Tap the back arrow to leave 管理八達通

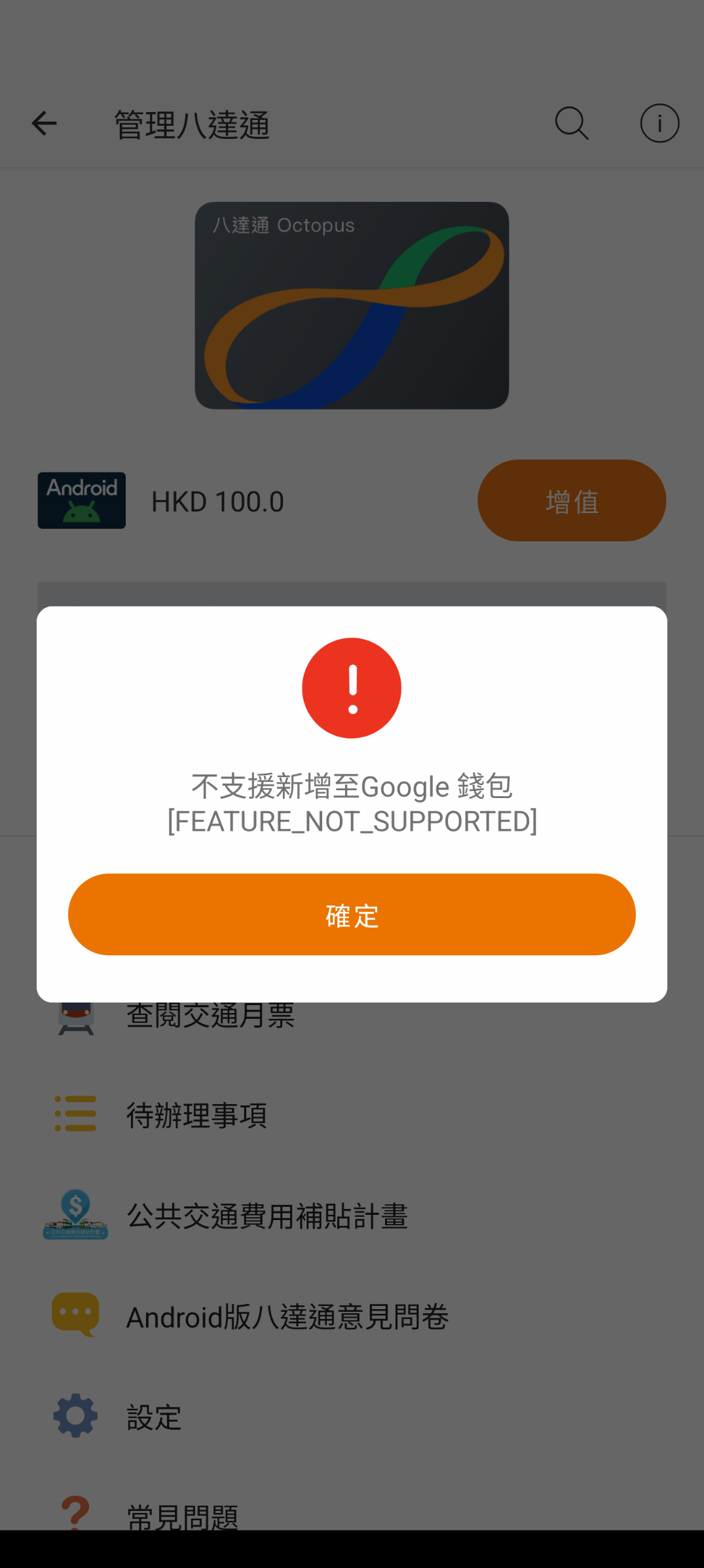click(x=43, y=123)
